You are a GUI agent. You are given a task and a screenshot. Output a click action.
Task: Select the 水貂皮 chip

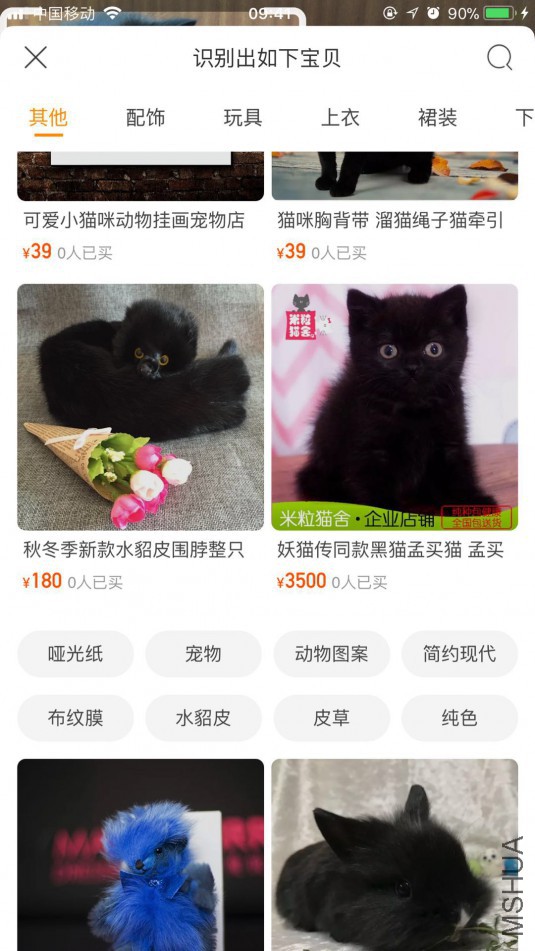tap(203, 718)
